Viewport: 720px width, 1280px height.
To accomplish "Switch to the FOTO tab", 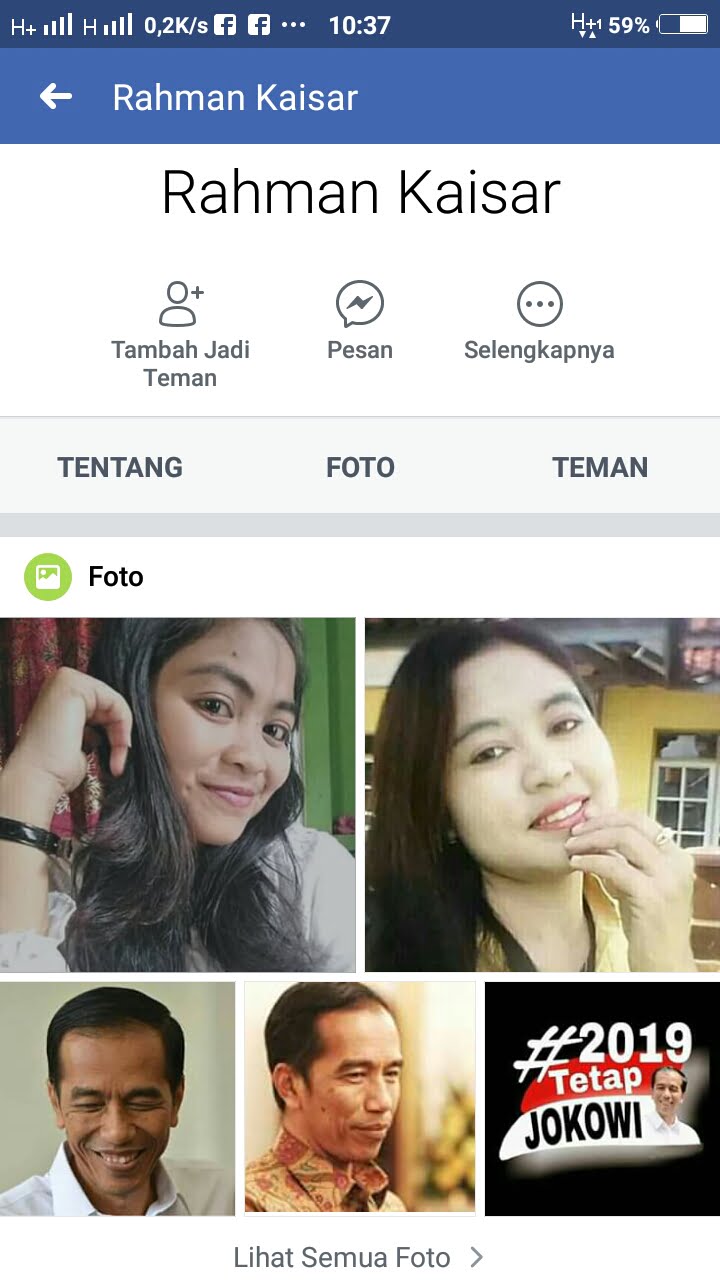I will coord(360,467).
